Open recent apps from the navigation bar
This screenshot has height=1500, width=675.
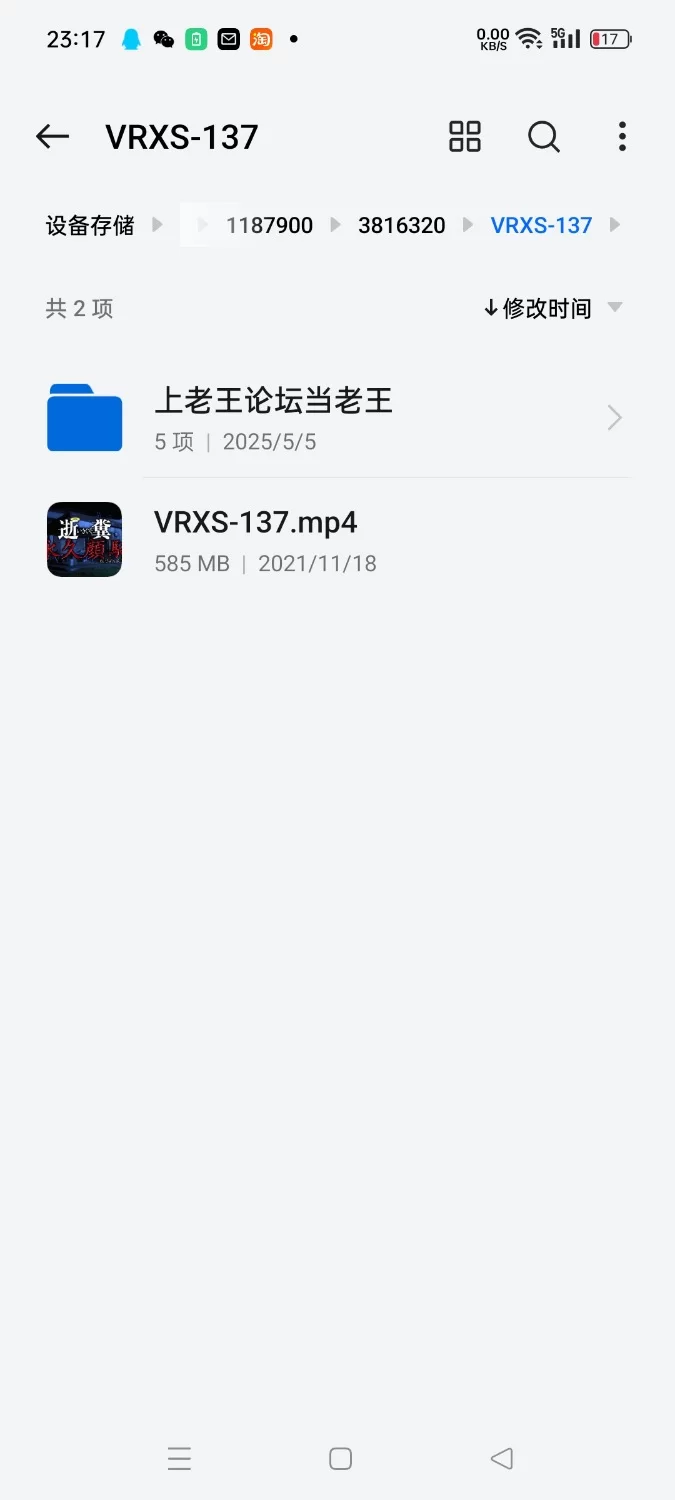coord(179,1459)
